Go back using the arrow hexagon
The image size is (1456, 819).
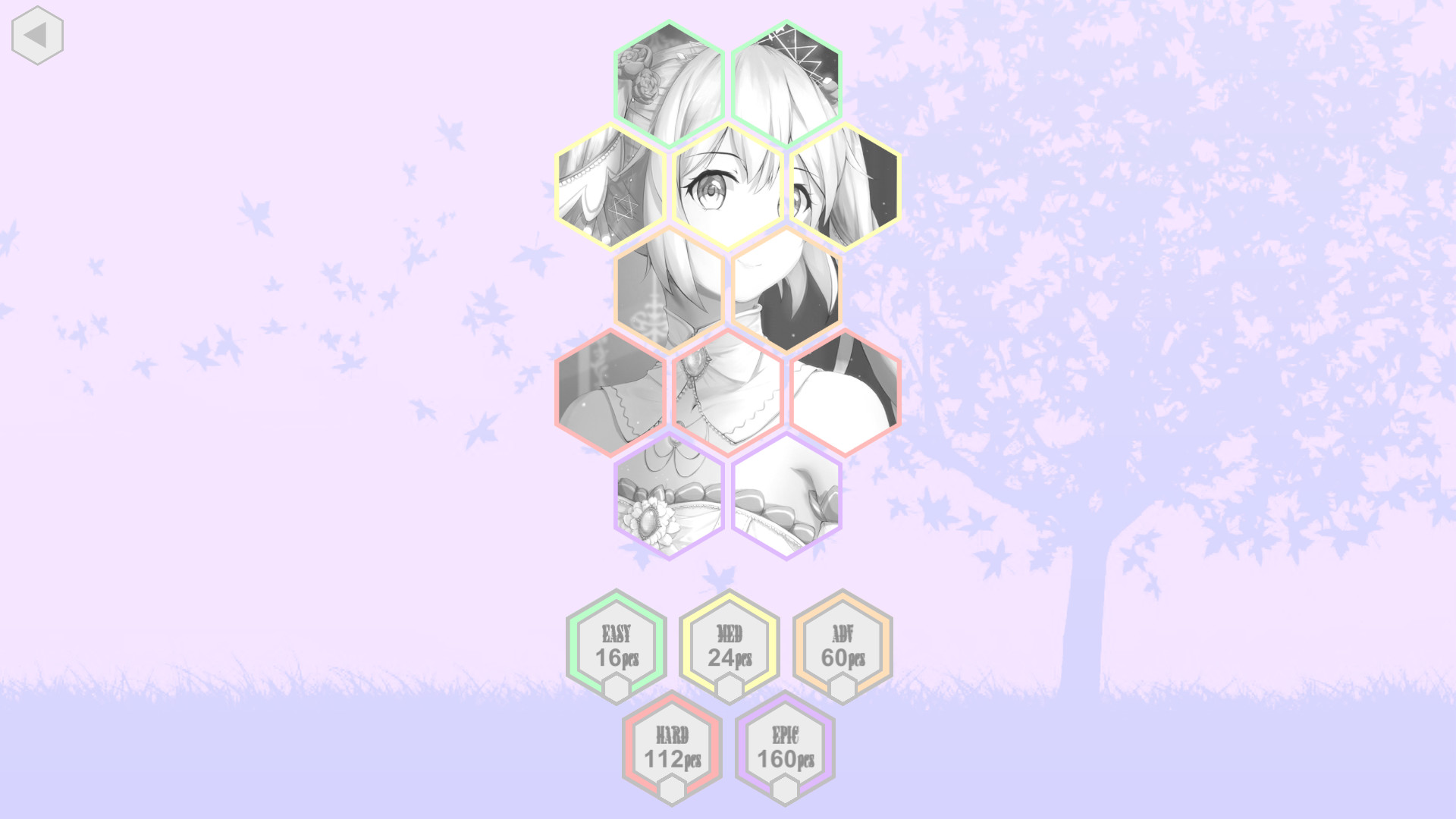pos(36,35)
